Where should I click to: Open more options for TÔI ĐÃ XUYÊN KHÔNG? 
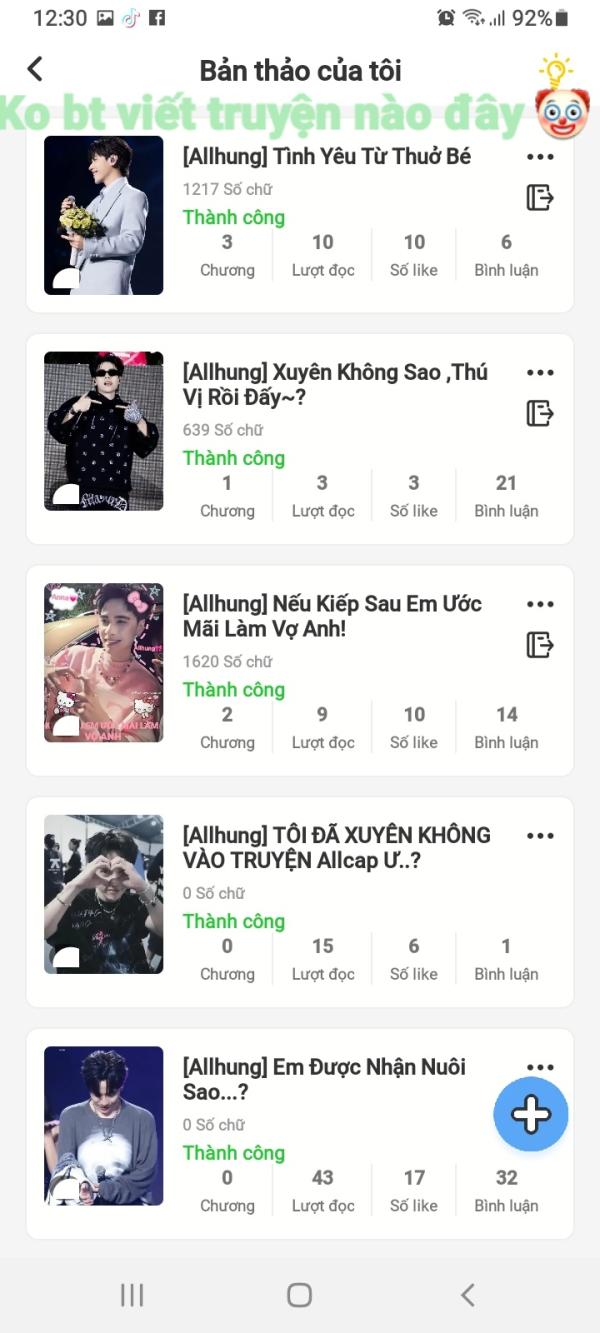540,836
